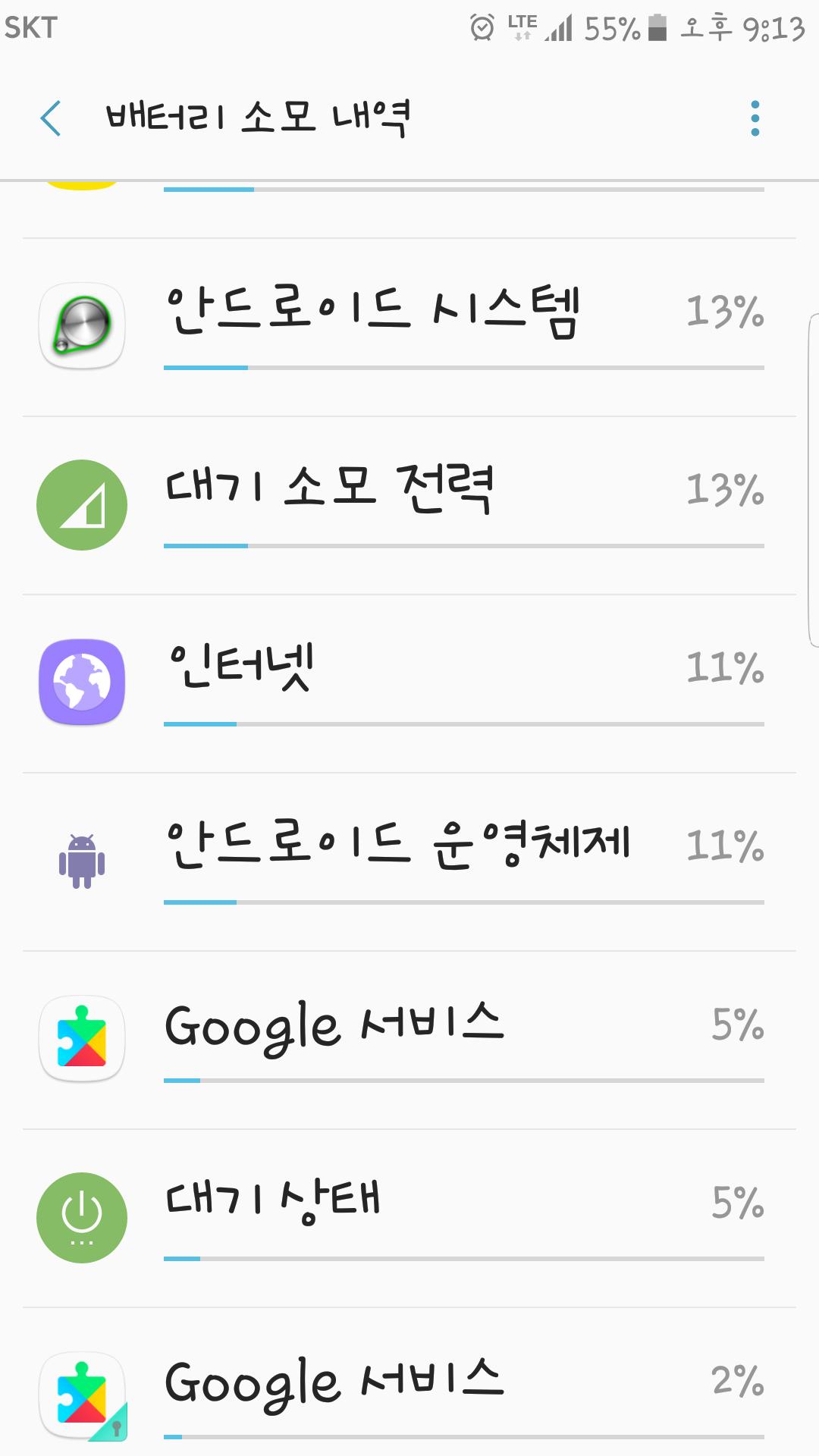Open the three-dot overflow menu
Screen dimensions: 819x1456
755,118
